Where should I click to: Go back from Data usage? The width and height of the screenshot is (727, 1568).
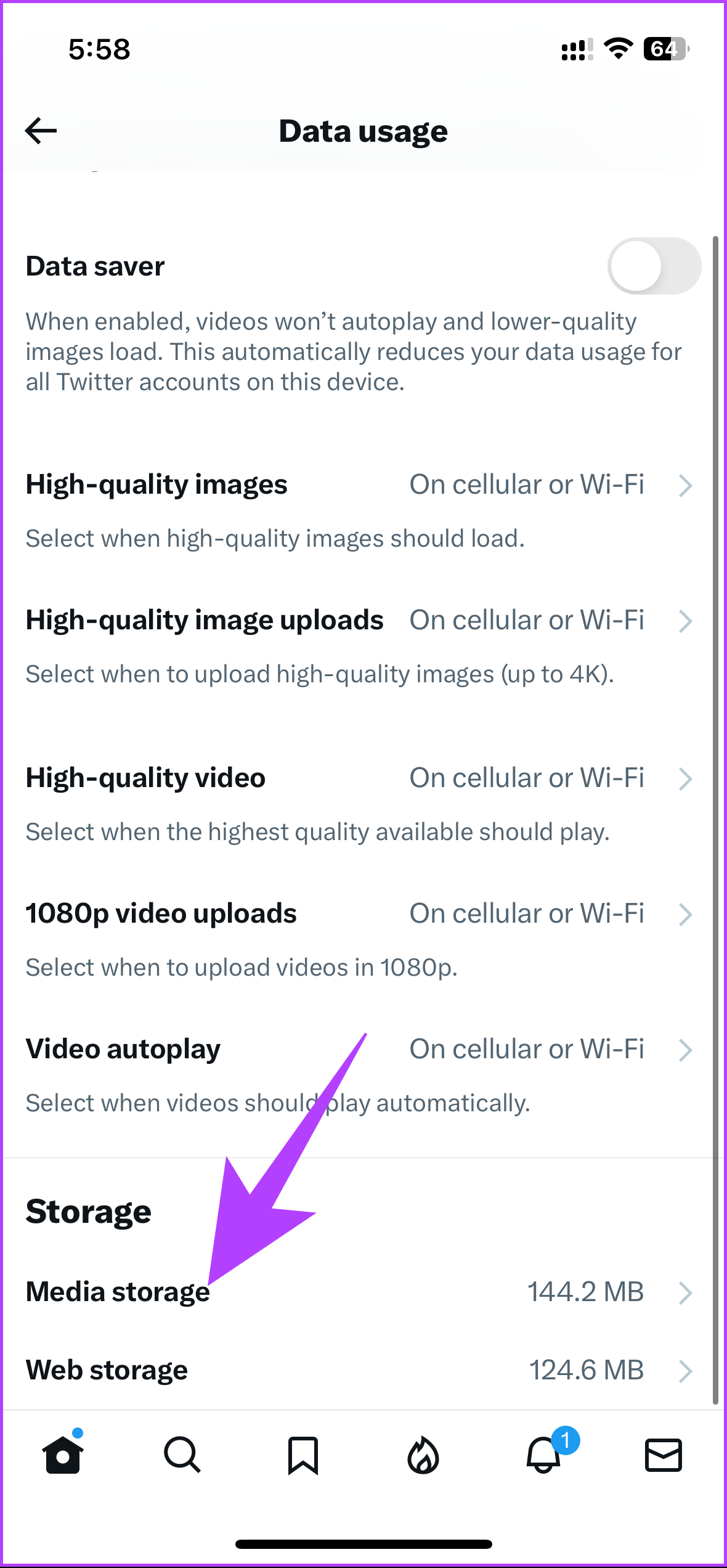tap(41, 131)
